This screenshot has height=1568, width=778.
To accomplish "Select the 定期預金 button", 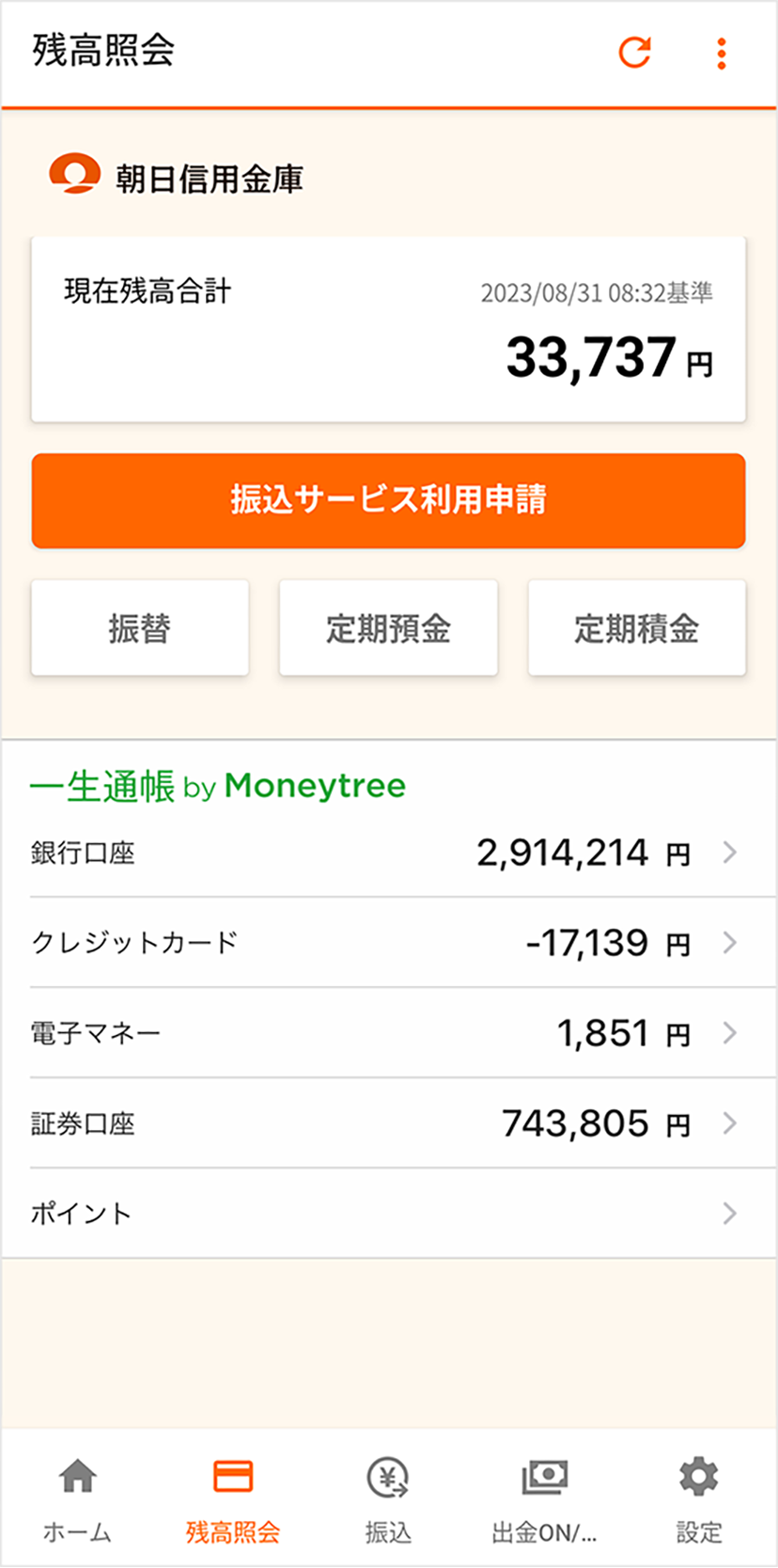I will tap(388, 628).
